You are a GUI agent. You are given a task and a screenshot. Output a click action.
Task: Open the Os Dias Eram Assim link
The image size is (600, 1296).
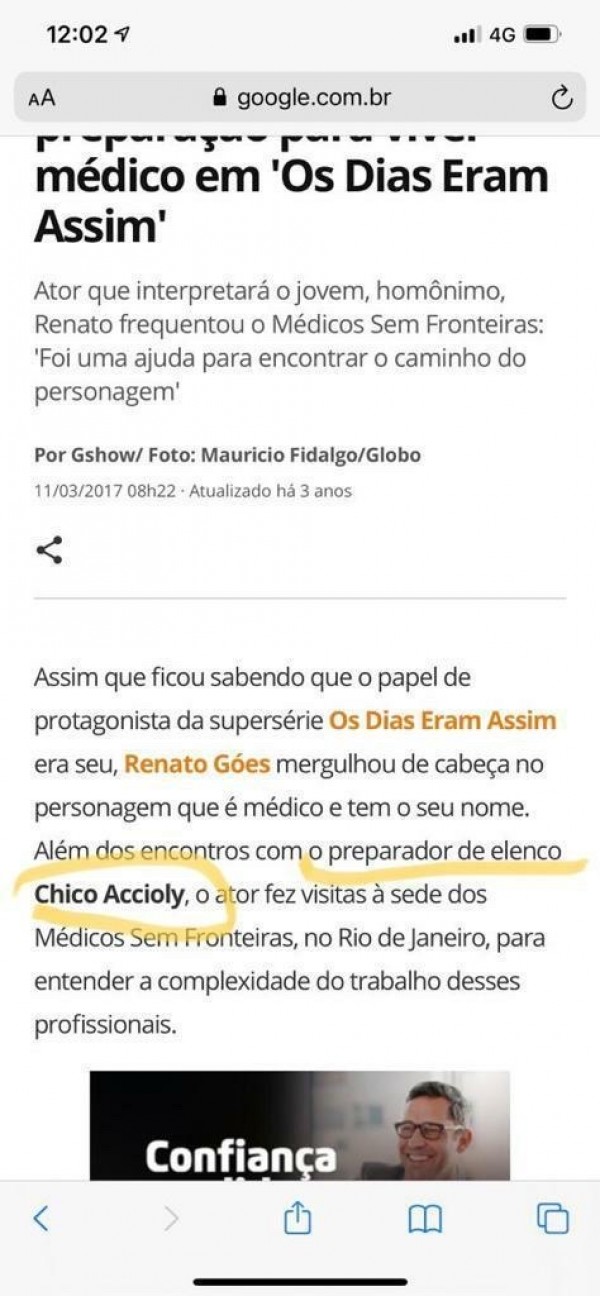[x=442, y=721]
